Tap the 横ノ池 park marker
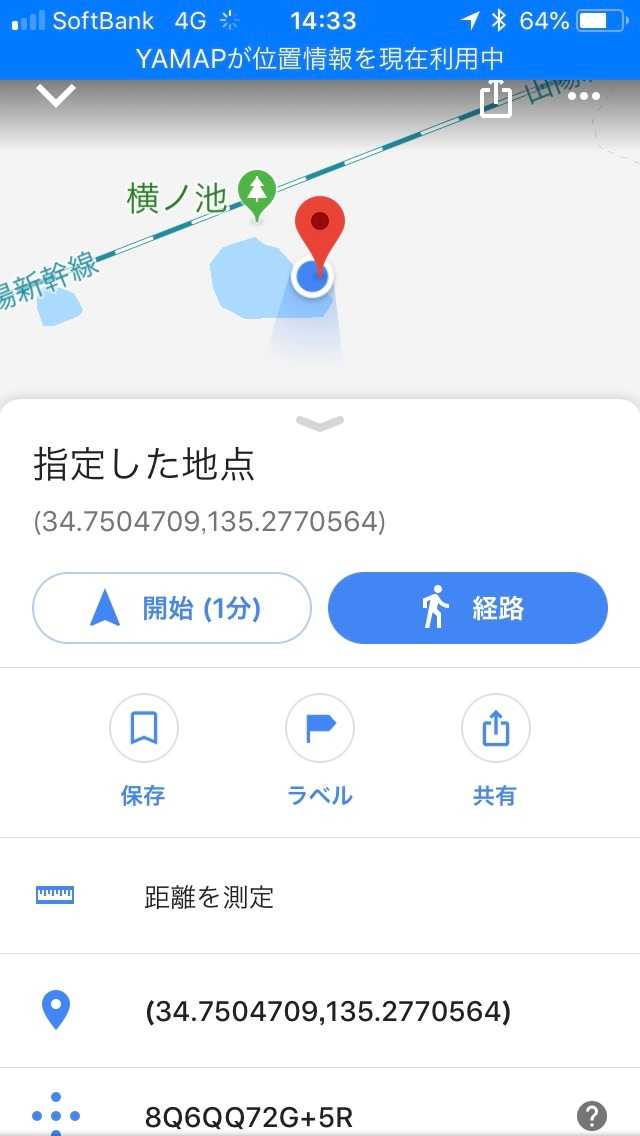 point(257,190)
